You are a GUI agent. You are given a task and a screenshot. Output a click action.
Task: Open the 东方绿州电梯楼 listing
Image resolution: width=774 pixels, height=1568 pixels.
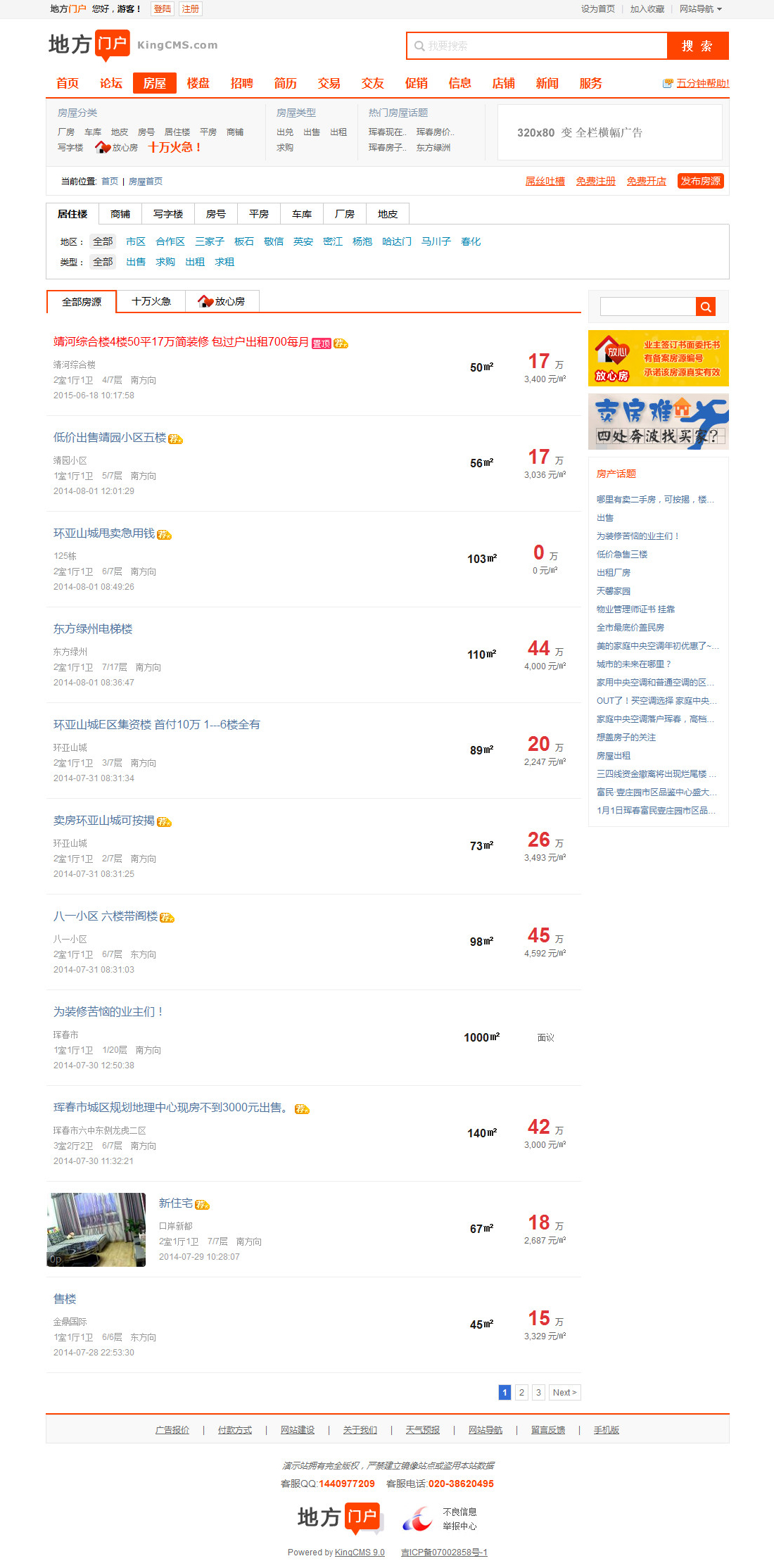pos(93,629)
